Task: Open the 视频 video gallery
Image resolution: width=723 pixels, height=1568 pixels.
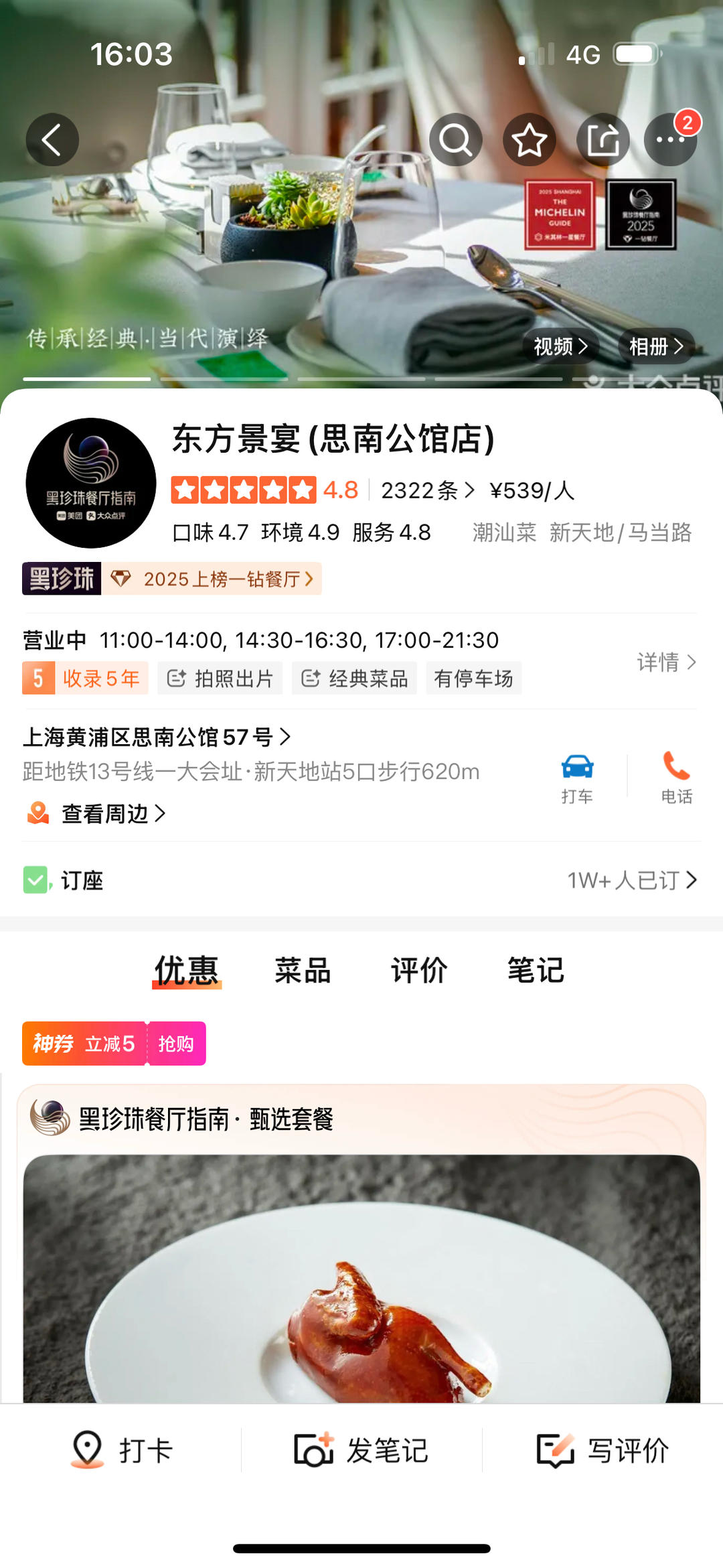Action: tap(560, 346)
